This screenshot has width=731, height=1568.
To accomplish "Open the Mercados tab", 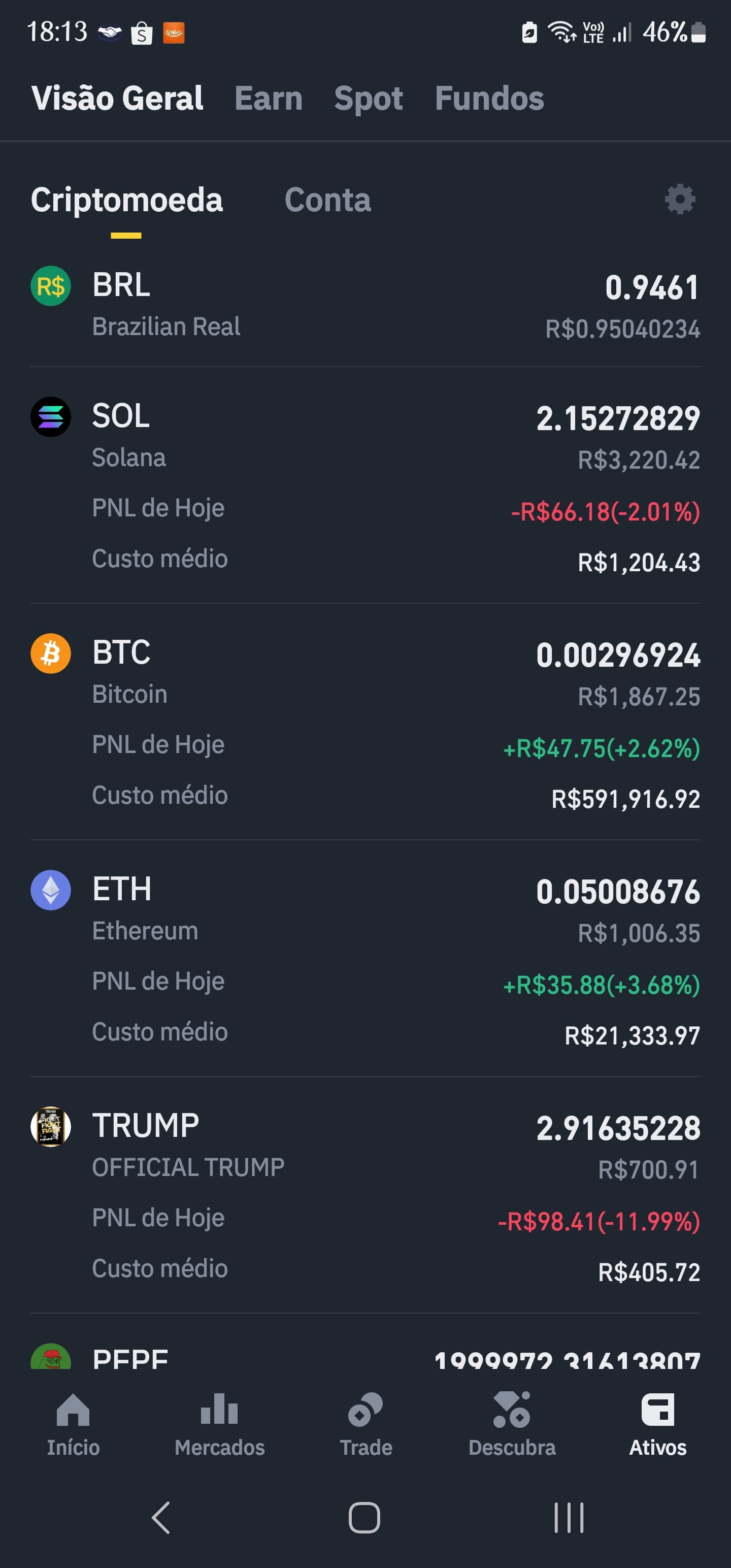I will click(x=219, y=1425).
